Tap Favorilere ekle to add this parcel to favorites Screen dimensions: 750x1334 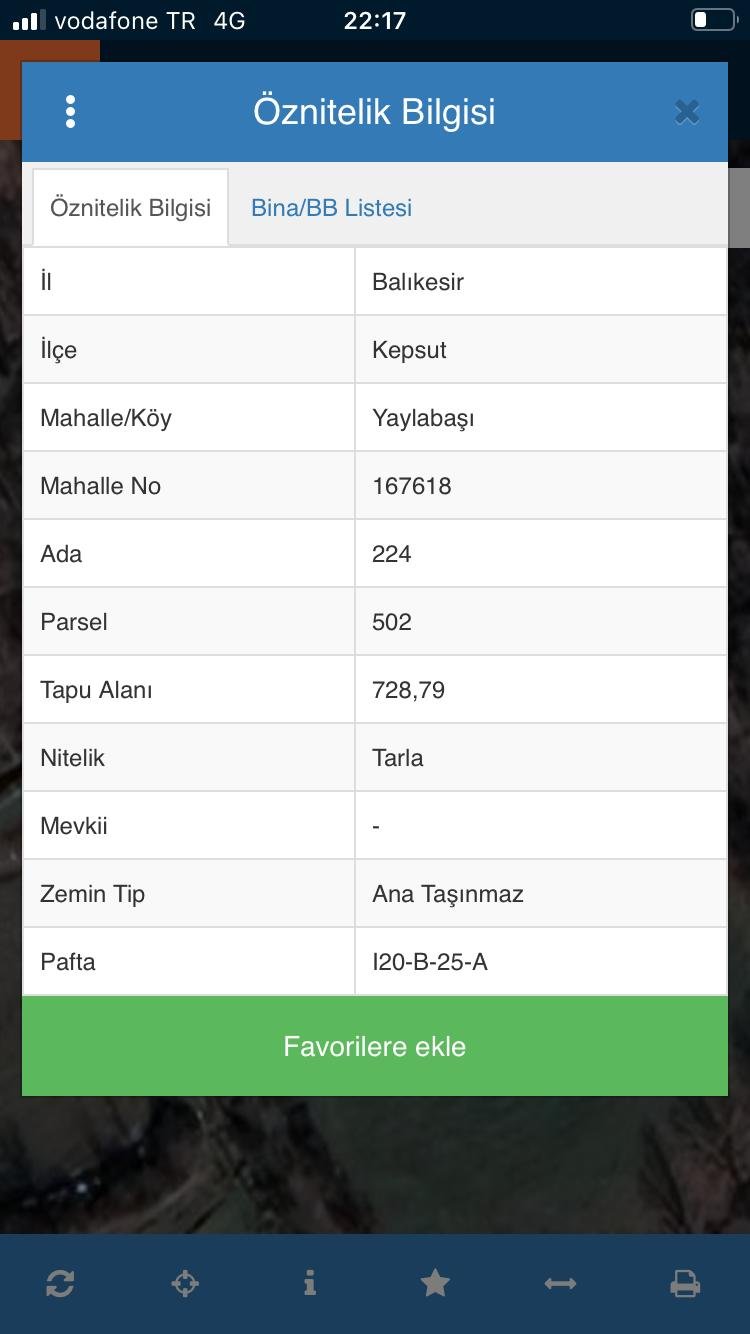point(375,1046)
